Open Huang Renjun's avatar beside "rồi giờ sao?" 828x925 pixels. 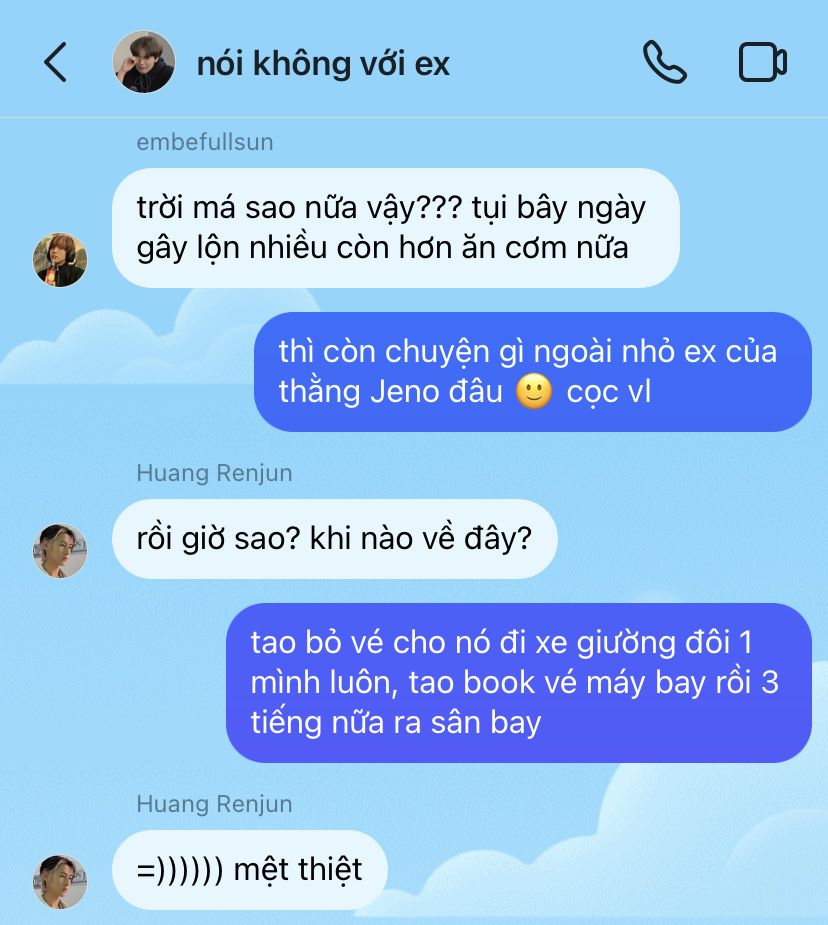(x=60, y=551)
